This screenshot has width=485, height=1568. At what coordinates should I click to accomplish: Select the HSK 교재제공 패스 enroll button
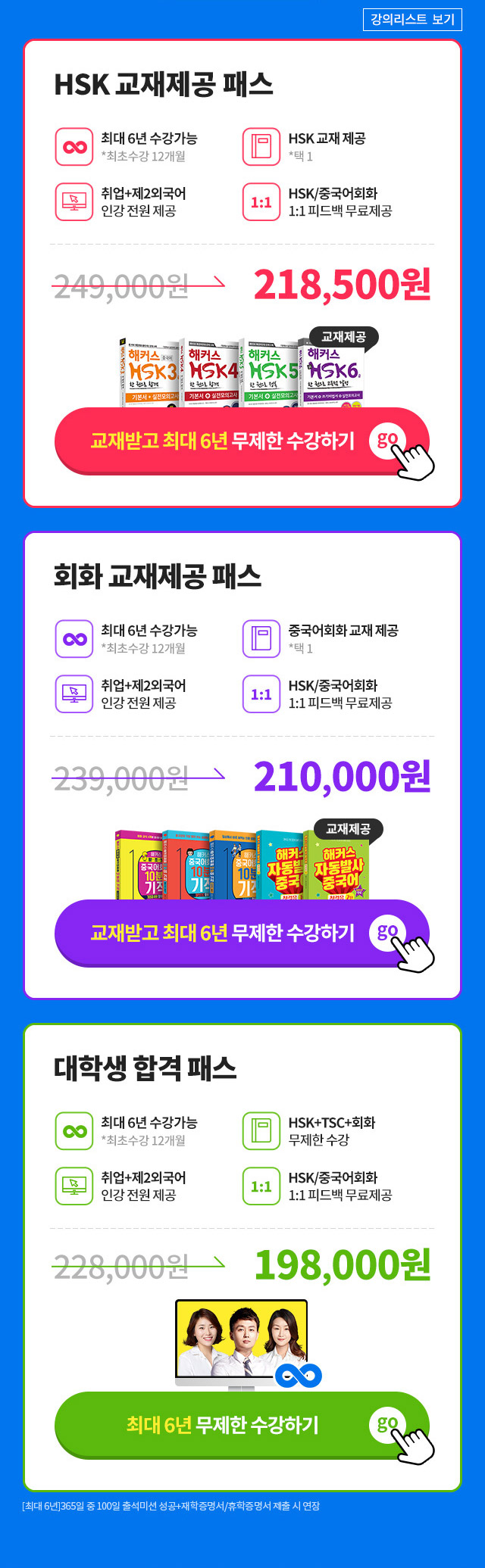(241, 441)
